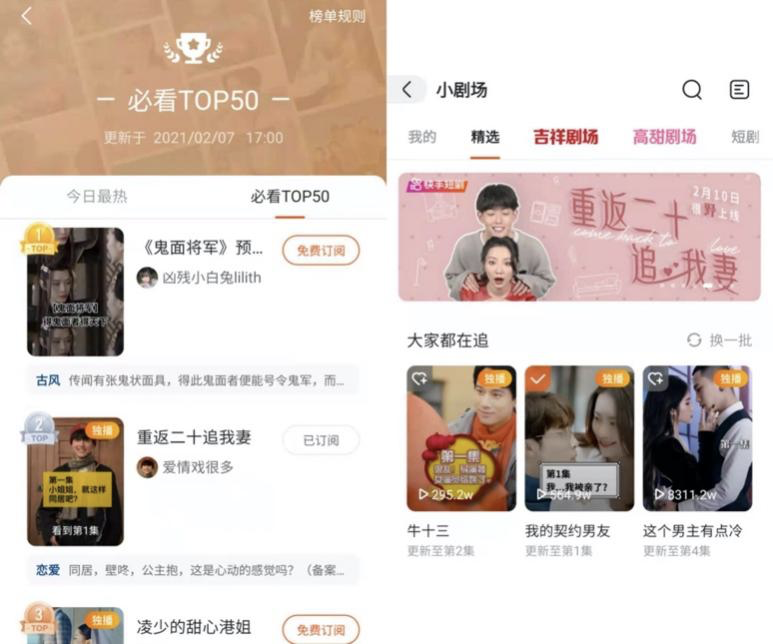Image resolution: width=773 pixels, height=644 pixels.
Task: Tap 免费订阅 for 《鬼面将军》
Action: [x=320, y=250]
